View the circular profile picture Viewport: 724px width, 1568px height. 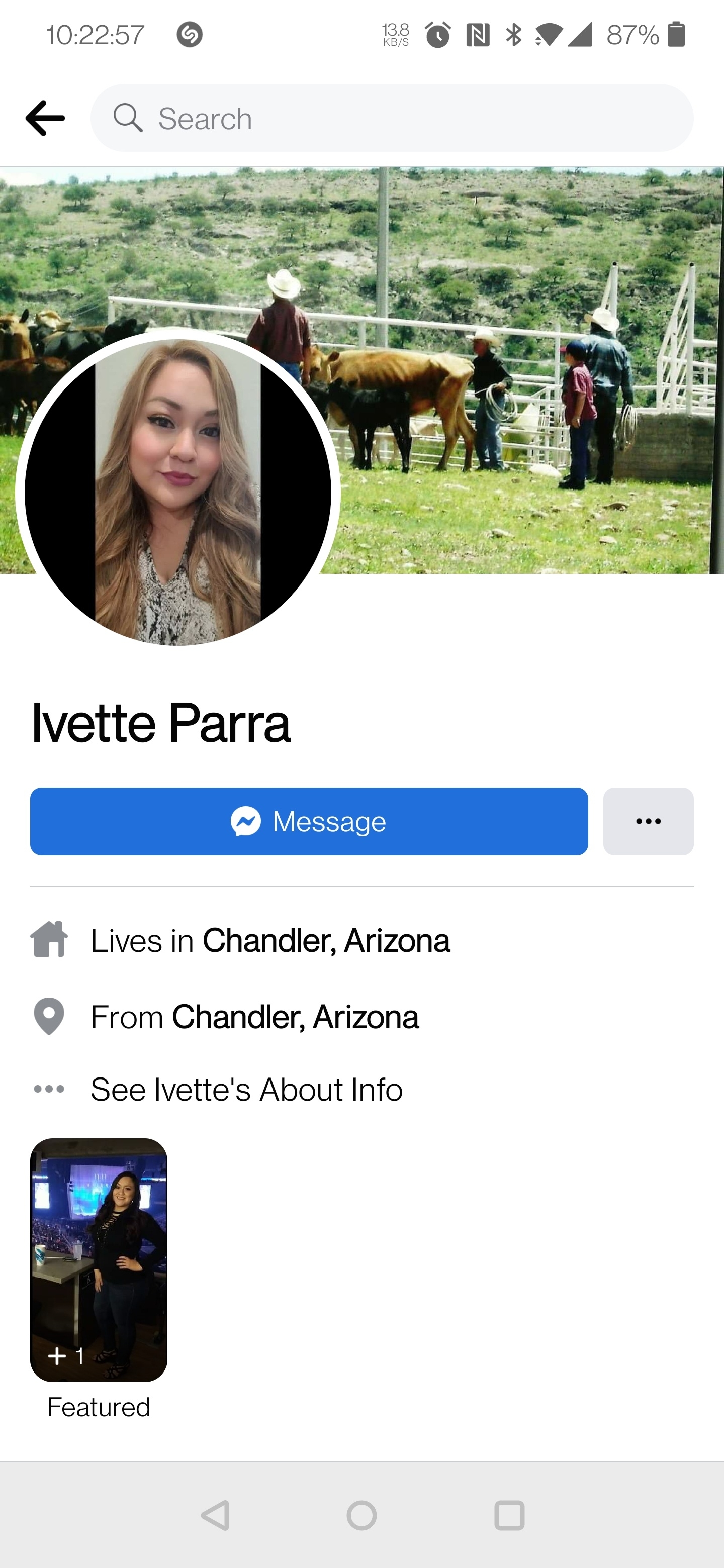click(x=178, y=491)
